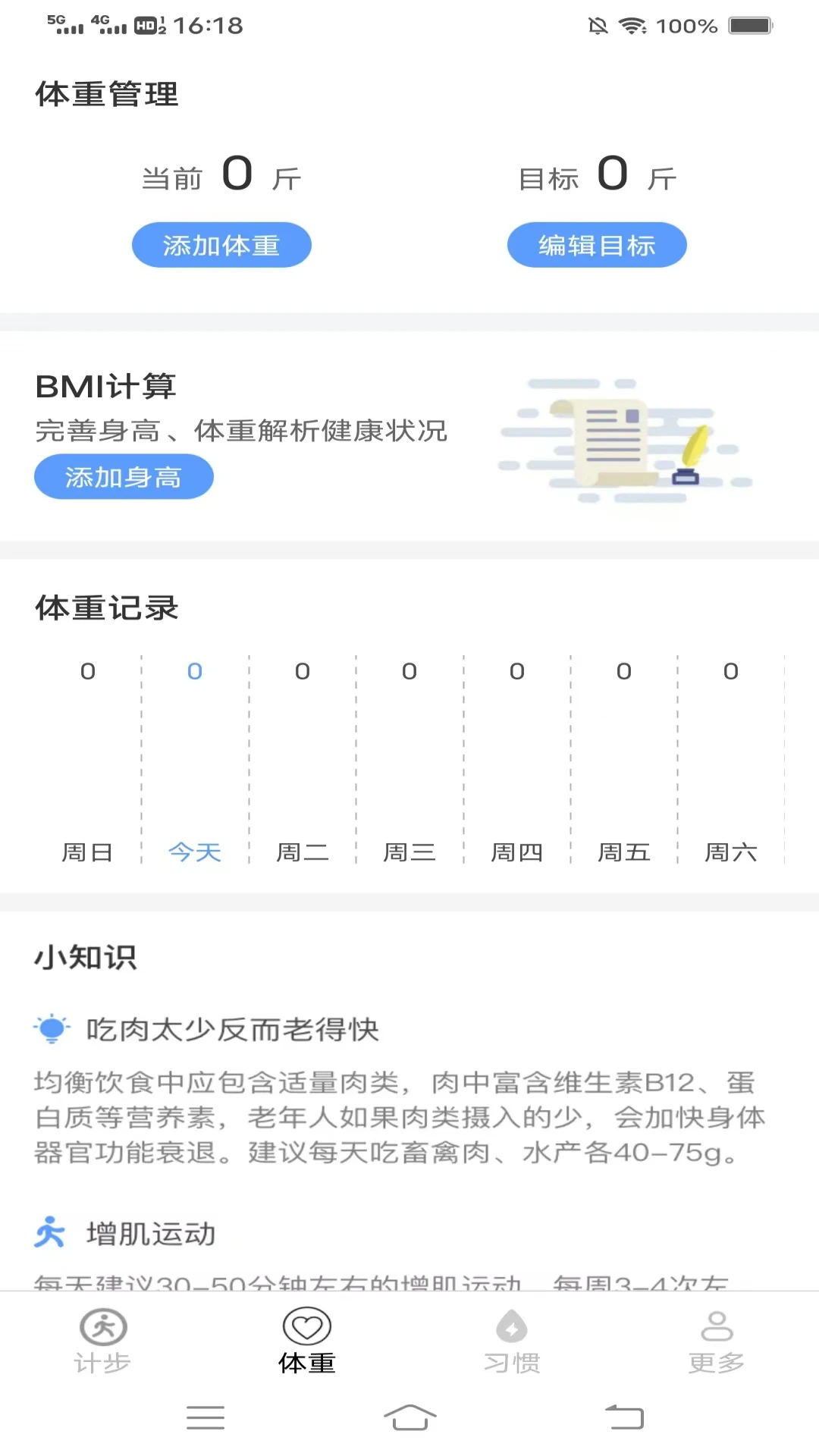Select 今天 in the weight record chart

pyautogui.click(x=193, y=852)
